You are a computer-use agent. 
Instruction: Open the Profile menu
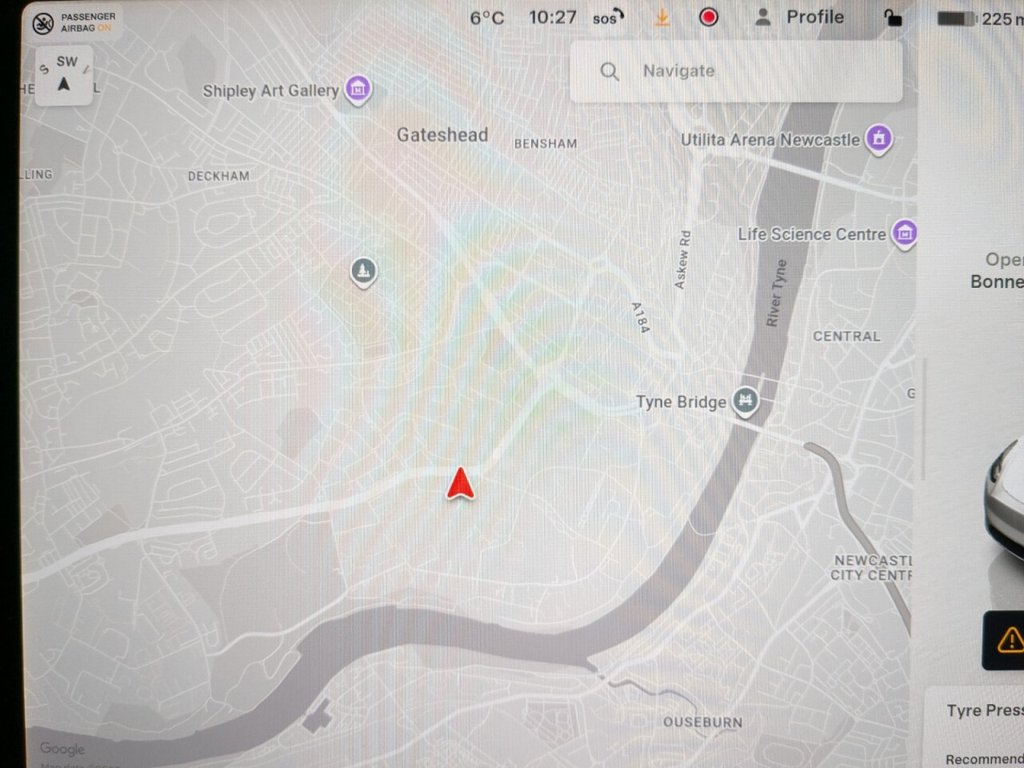pyautogui.click(x=800, y=17)
